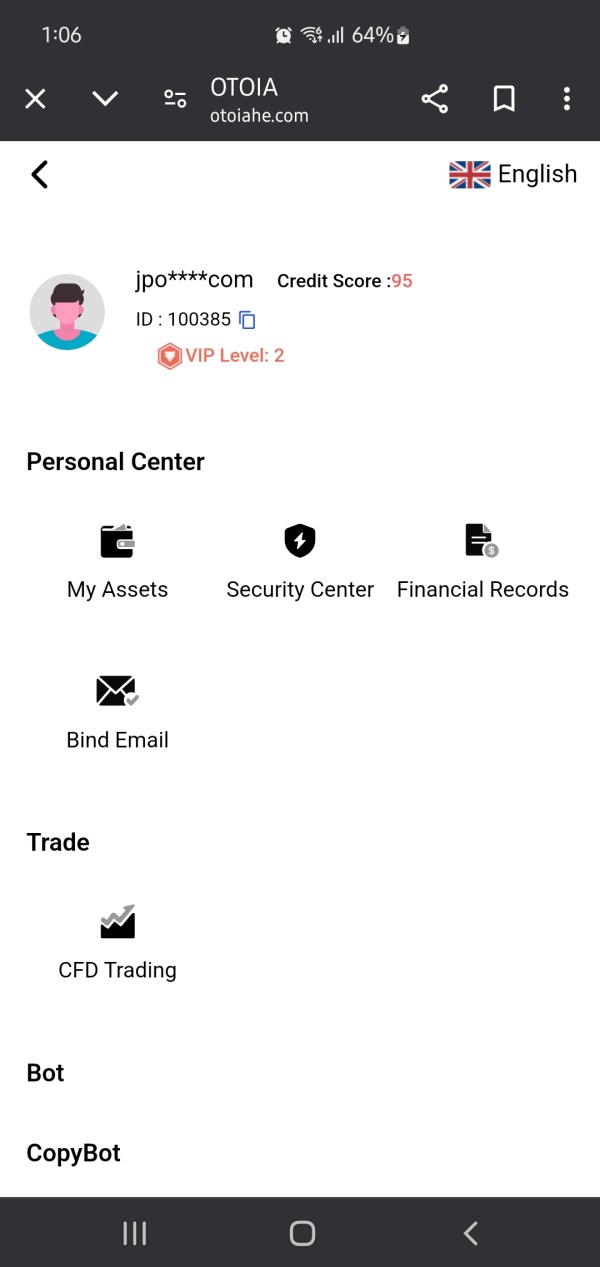Screen dimensions: 600x1267
Task: Open My Assets
Action: click(117, 562)
